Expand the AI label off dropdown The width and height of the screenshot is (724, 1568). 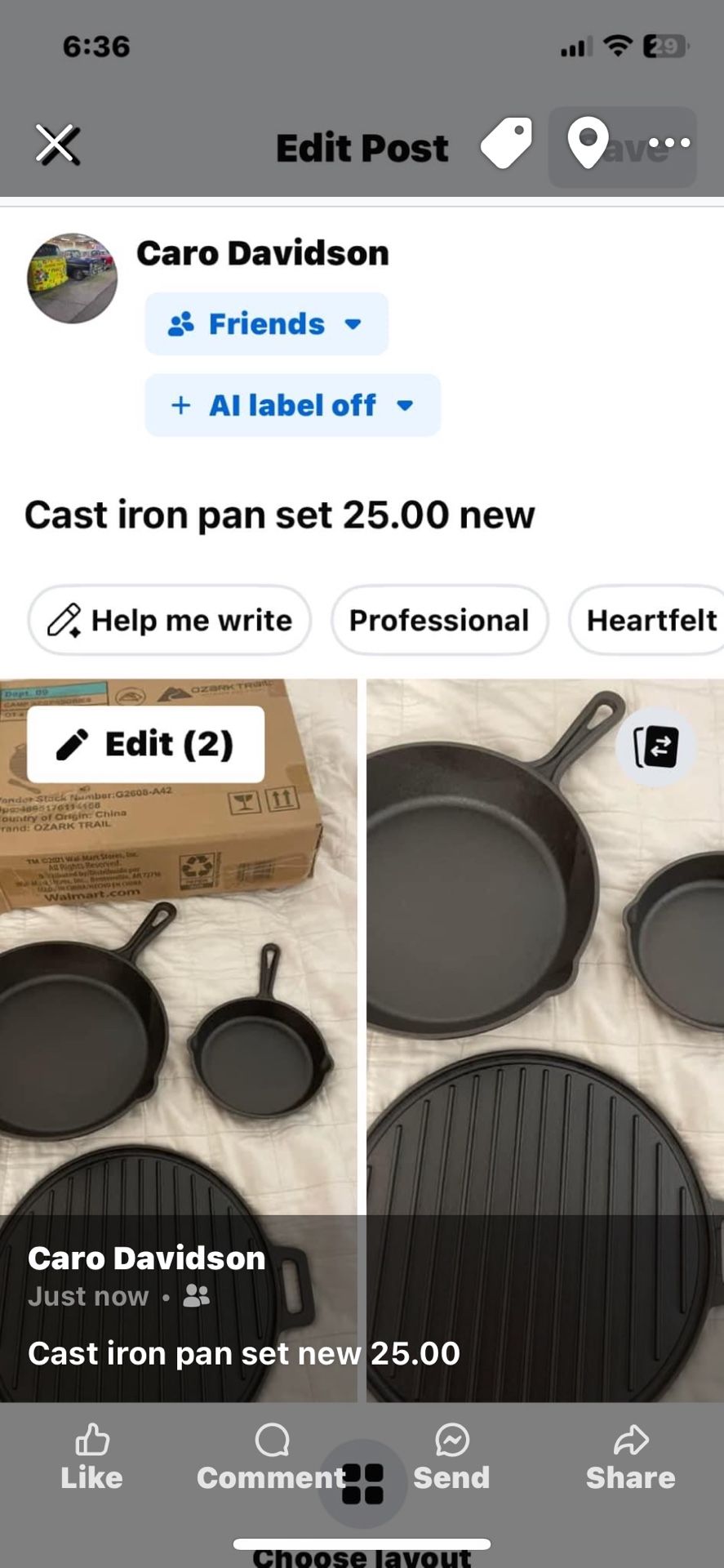point(292,405)
